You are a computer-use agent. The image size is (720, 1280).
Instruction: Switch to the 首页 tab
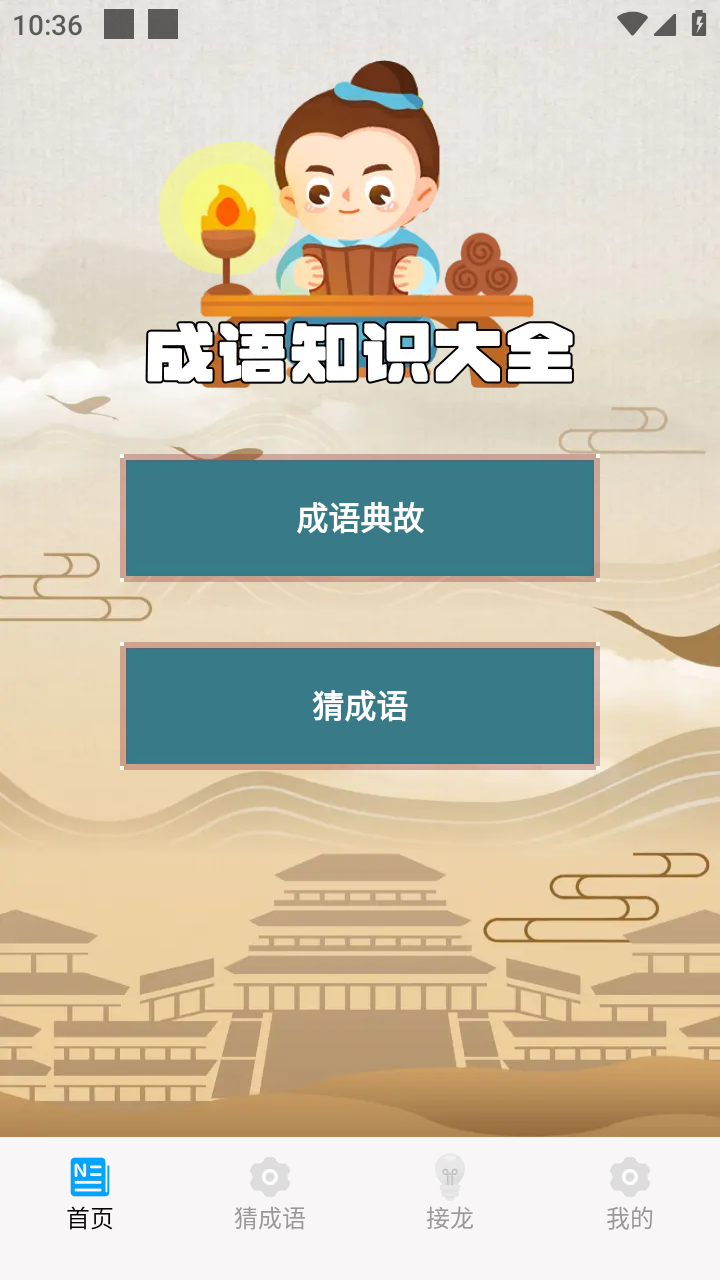pyautogui.click(x=90, y=1194)
